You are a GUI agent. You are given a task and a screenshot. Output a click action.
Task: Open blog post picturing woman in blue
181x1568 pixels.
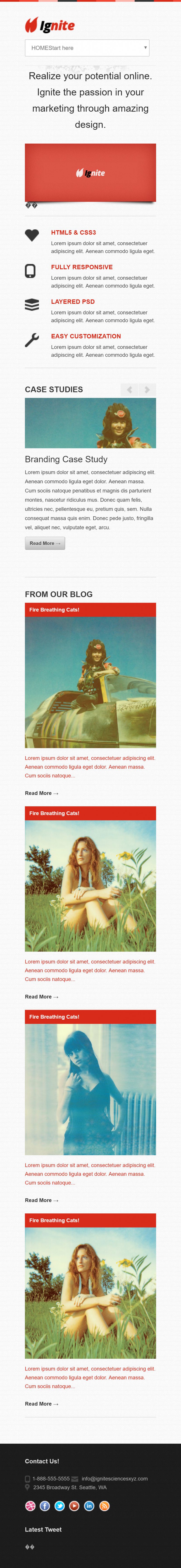pyautogui.click(x=90, y=1089)
